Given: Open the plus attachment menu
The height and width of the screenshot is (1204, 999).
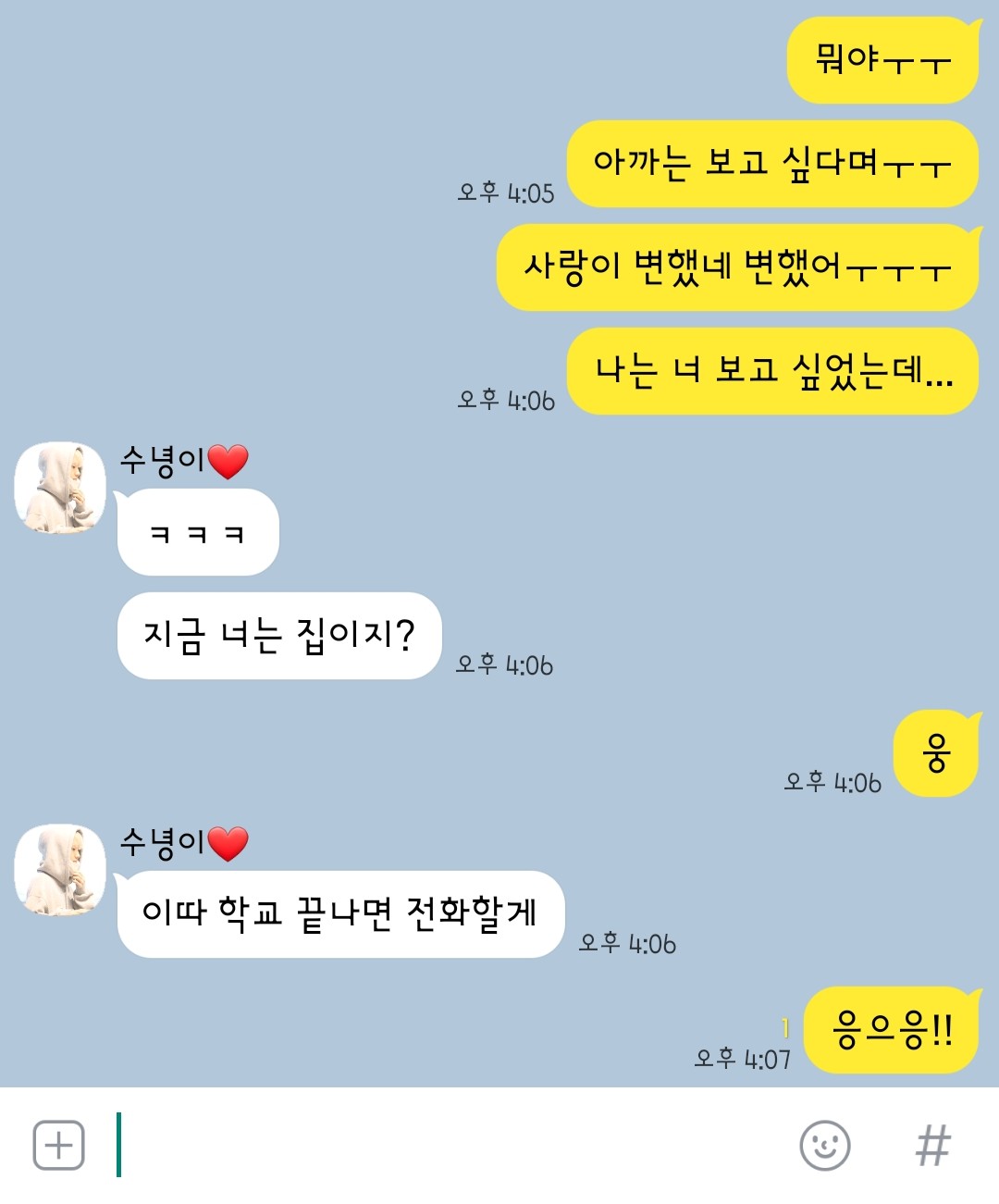Looking at the screenshot, I should pos(58,1145).
